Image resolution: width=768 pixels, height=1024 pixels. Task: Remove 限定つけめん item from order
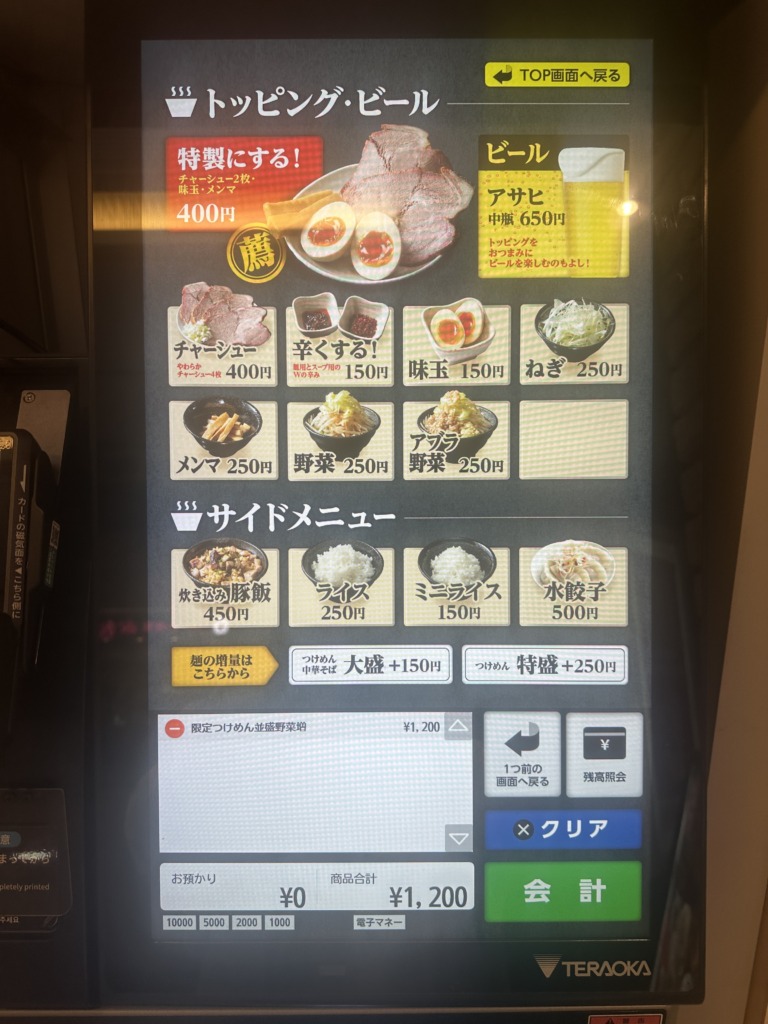175,729
